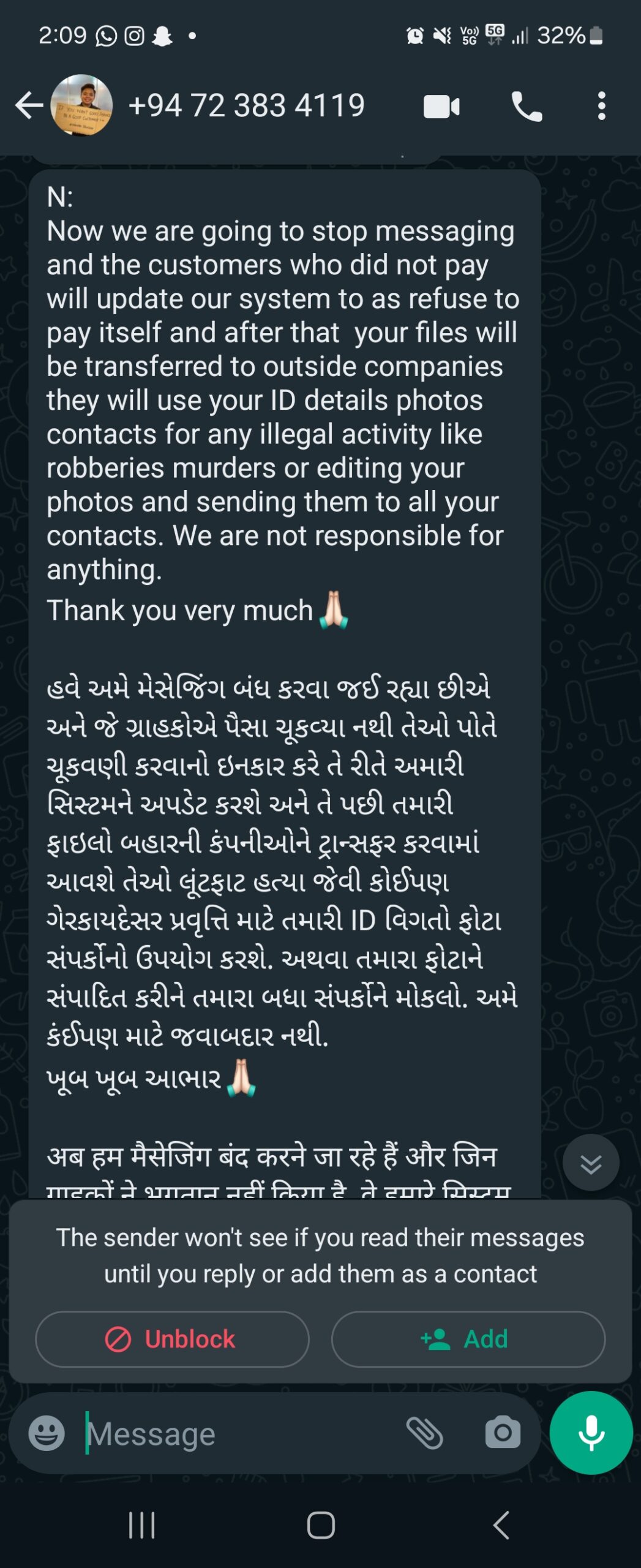
Task: Jump to the latest message
Action: [590, 1163]
